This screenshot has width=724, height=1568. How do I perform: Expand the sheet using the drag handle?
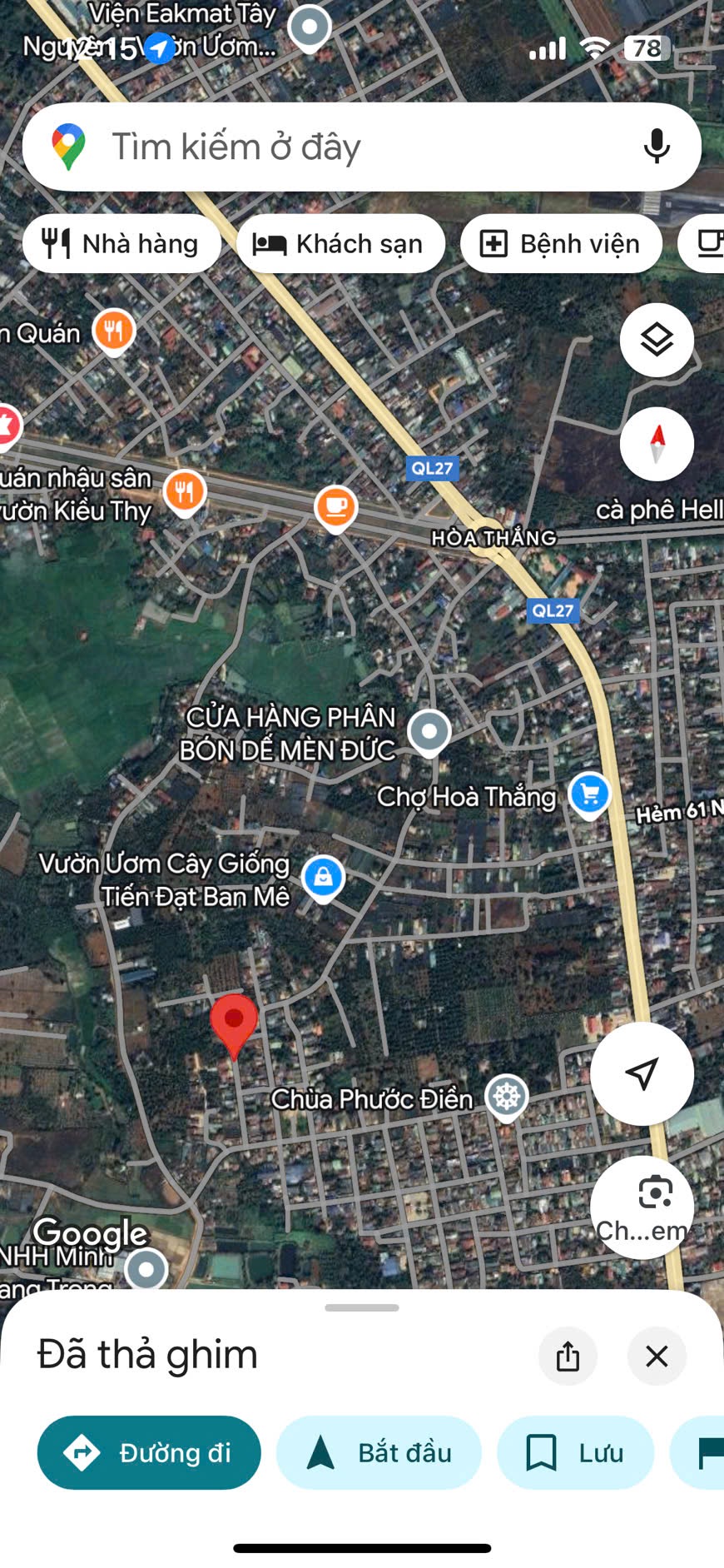tap(362, 1307)
